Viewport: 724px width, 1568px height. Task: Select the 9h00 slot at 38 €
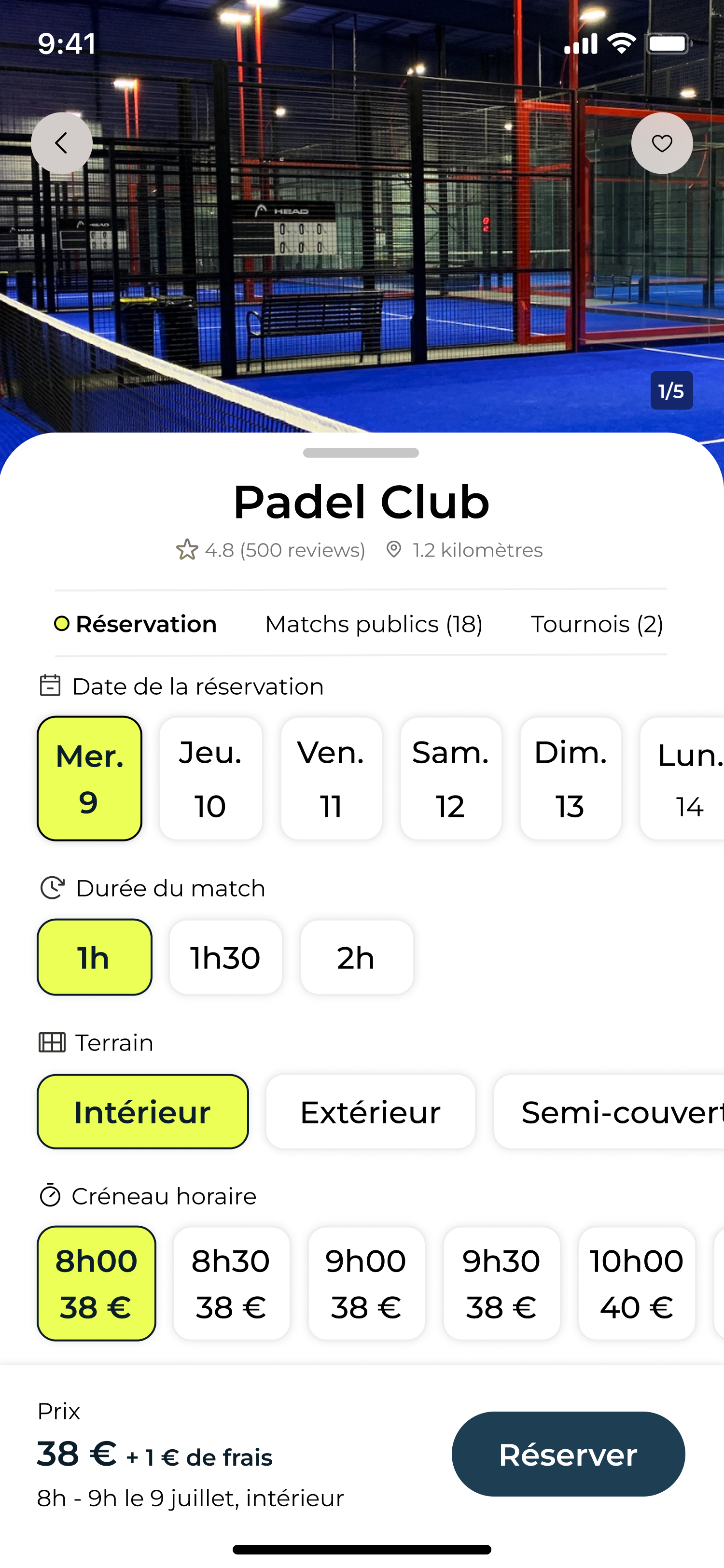(x=366, y=1283)
